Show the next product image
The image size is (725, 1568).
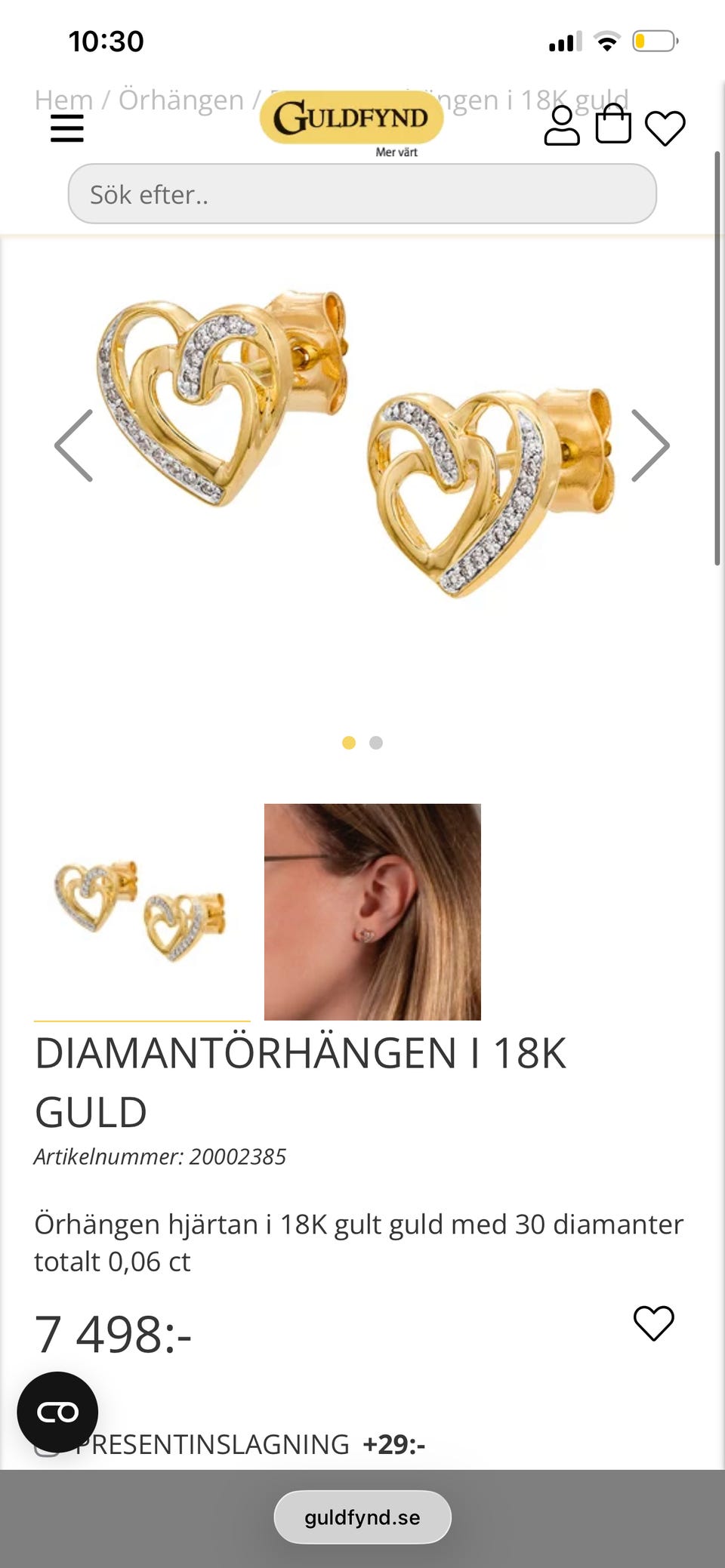tap(649, 445)
